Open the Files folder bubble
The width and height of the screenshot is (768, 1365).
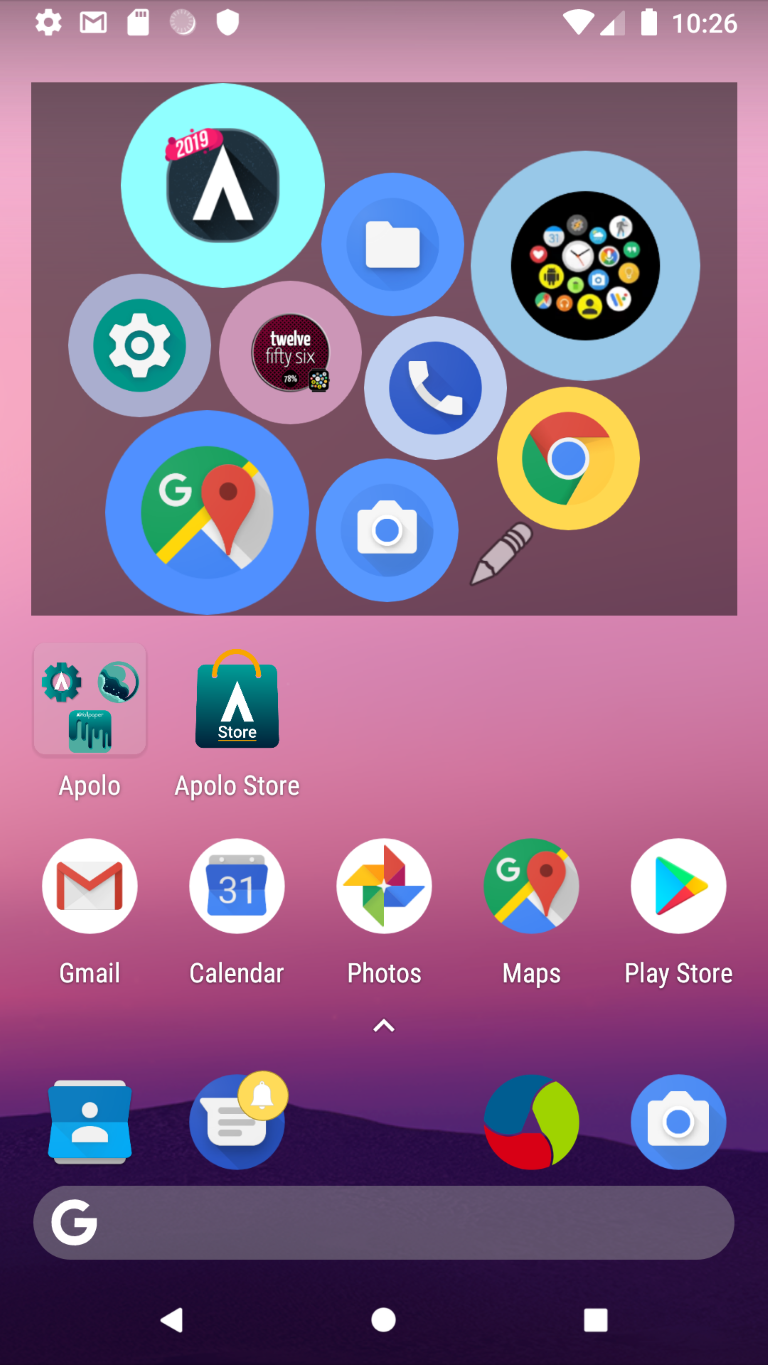(x=392, y=244)
